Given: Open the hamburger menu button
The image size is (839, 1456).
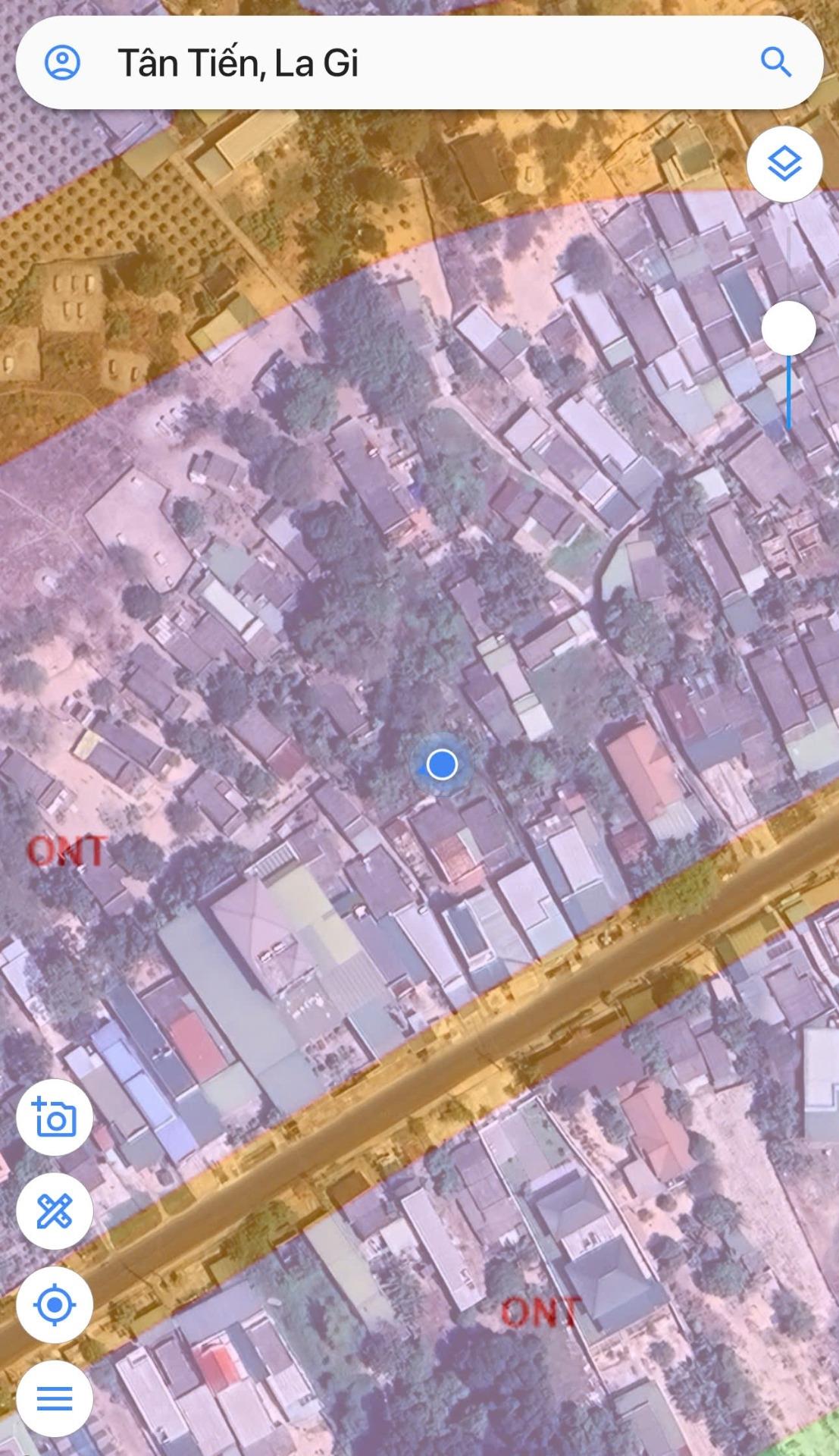Looking at the screenshot, I should coord(55,1398).
